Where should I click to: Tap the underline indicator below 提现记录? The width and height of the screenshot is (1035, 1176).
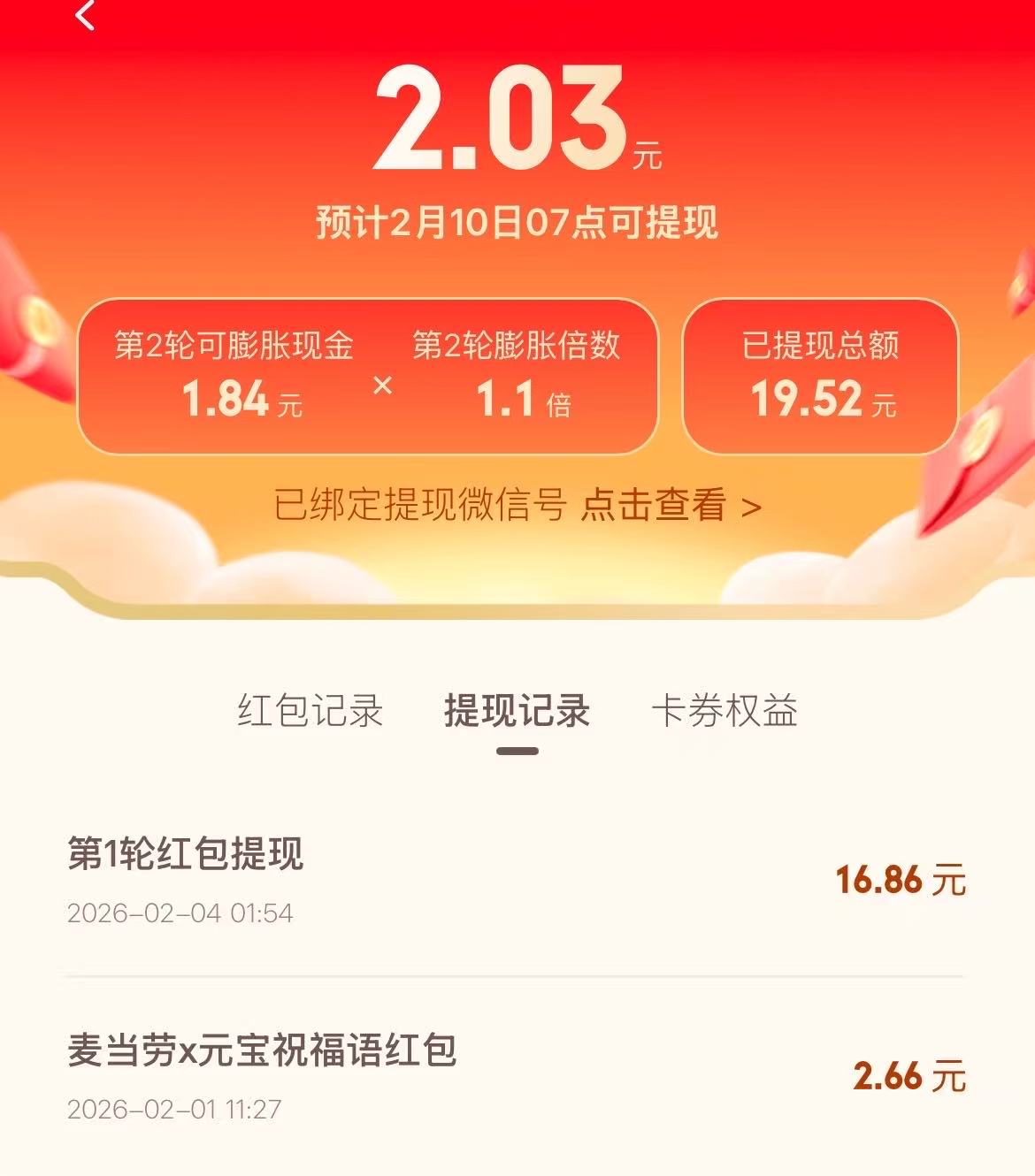coord(517,750)
